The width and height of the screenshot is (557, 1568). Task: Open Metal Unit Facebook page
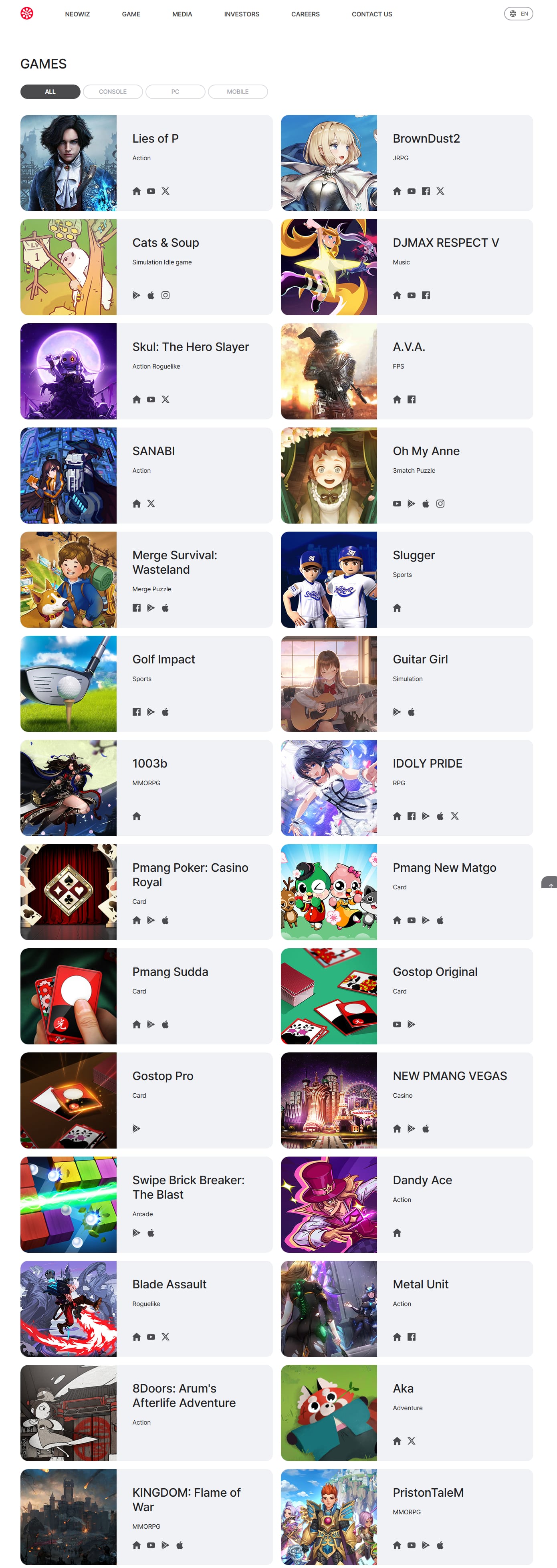[411, 1336]
